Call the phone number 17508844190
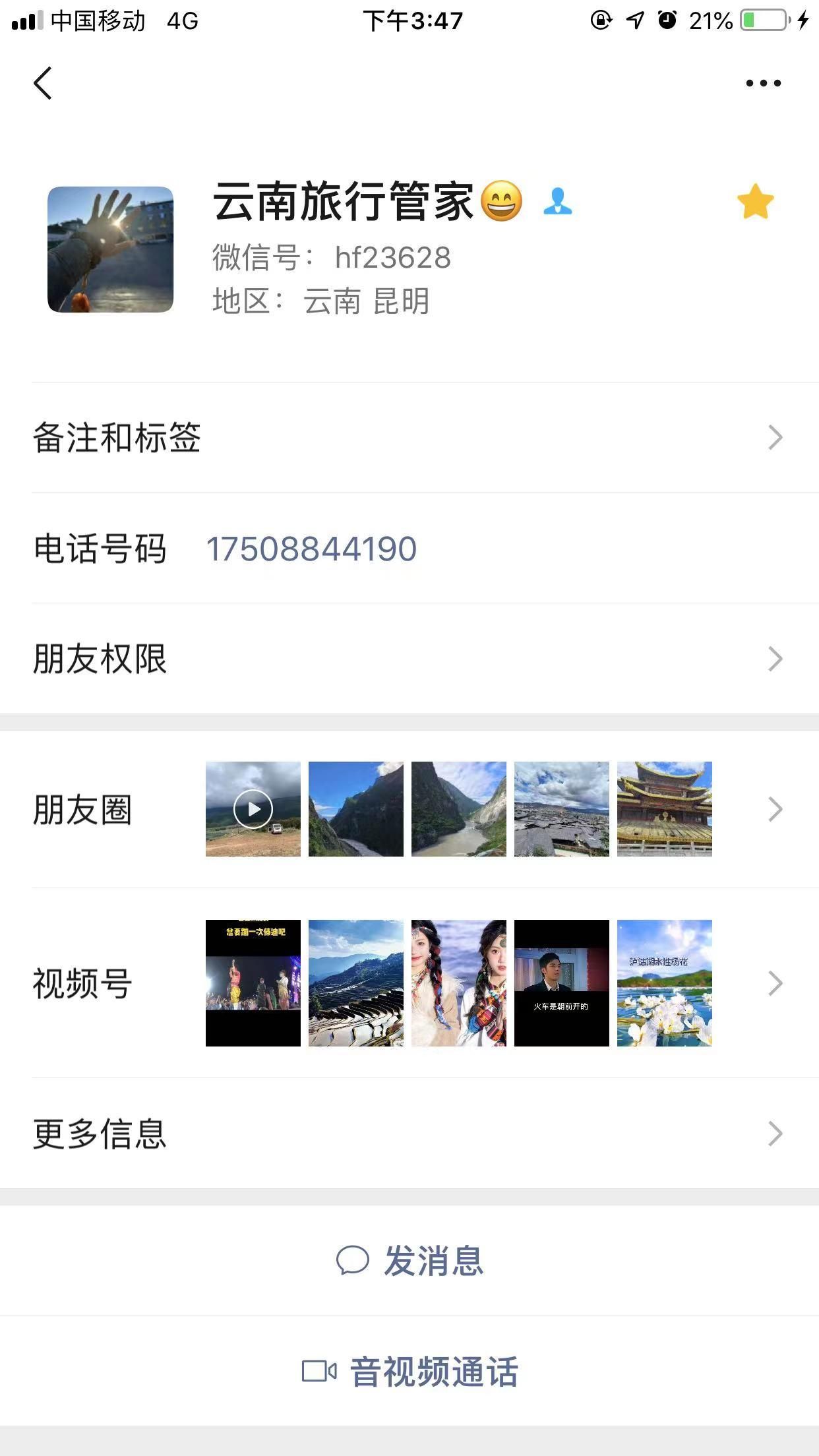The height and width of the screenshot is (1456, 819). [x=311, y=549]
